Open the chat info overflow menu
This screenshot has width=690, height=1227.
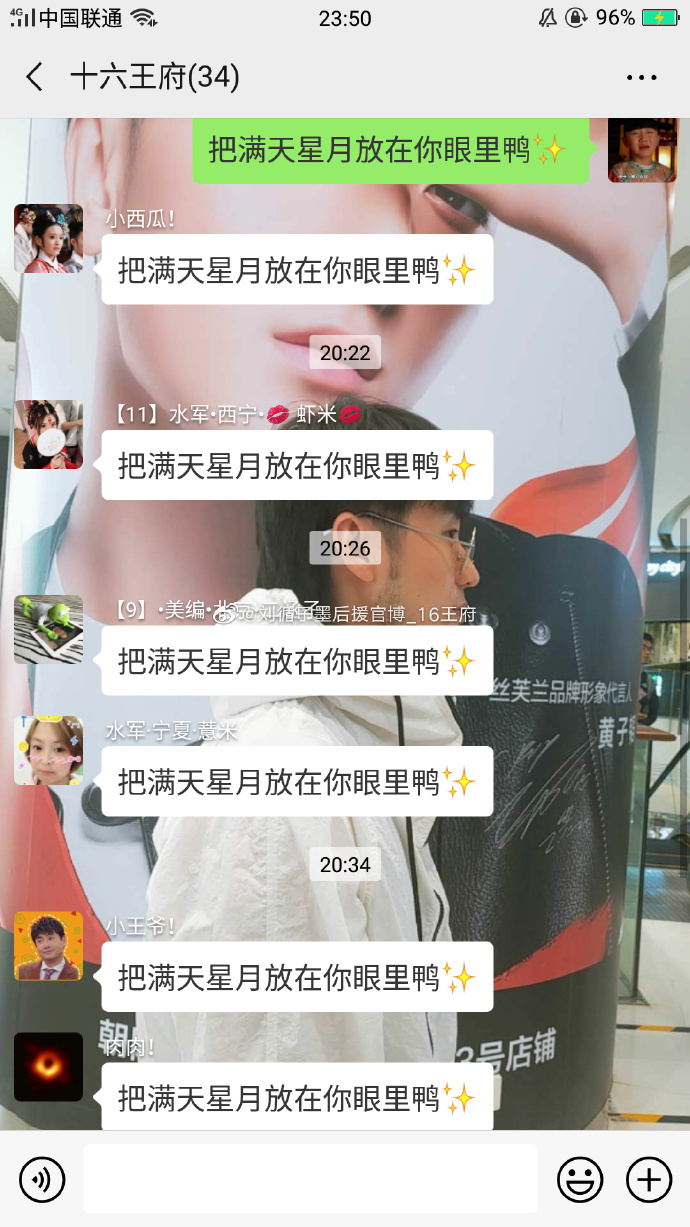pos(641,78)
